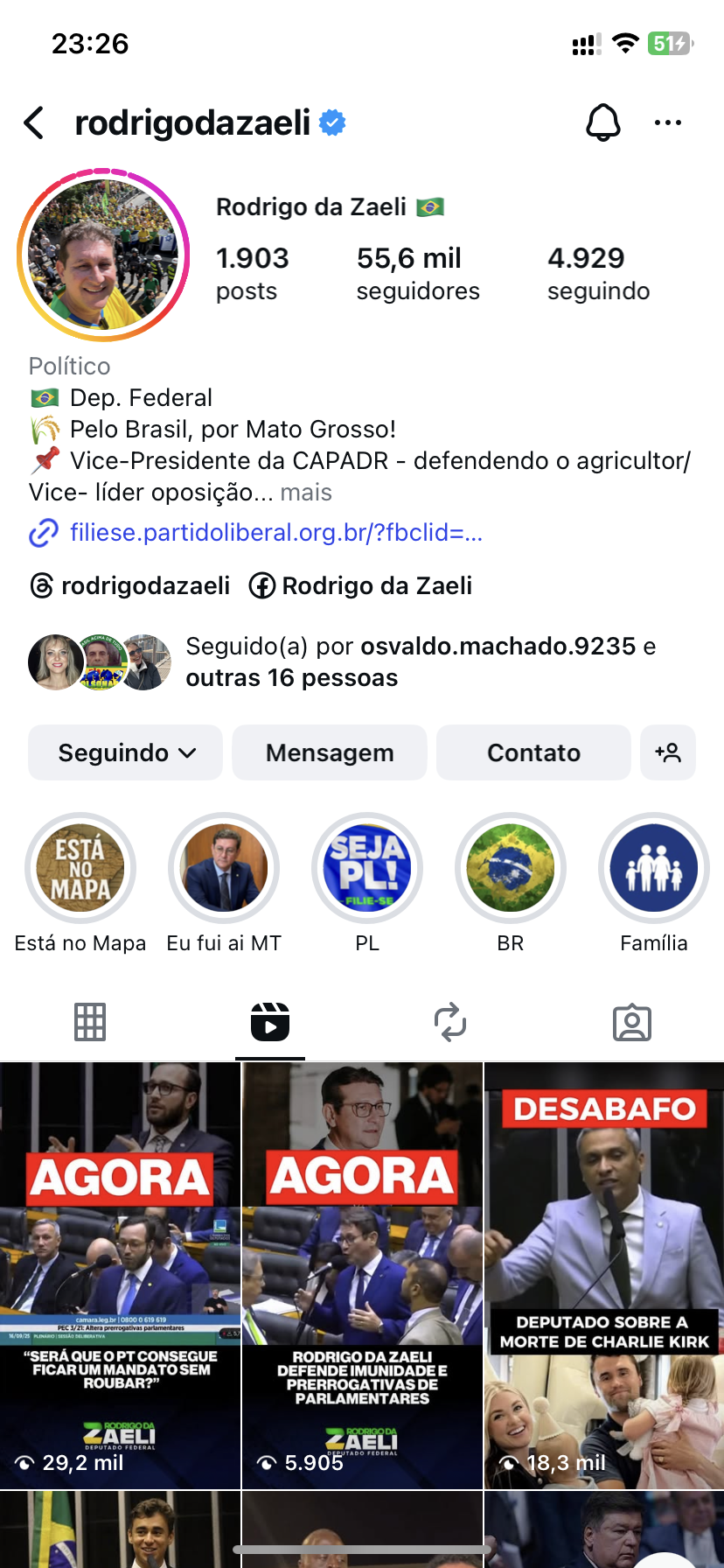View the Família story highlight
This screenshot has width=724, height=1568.
coord(654,869)
